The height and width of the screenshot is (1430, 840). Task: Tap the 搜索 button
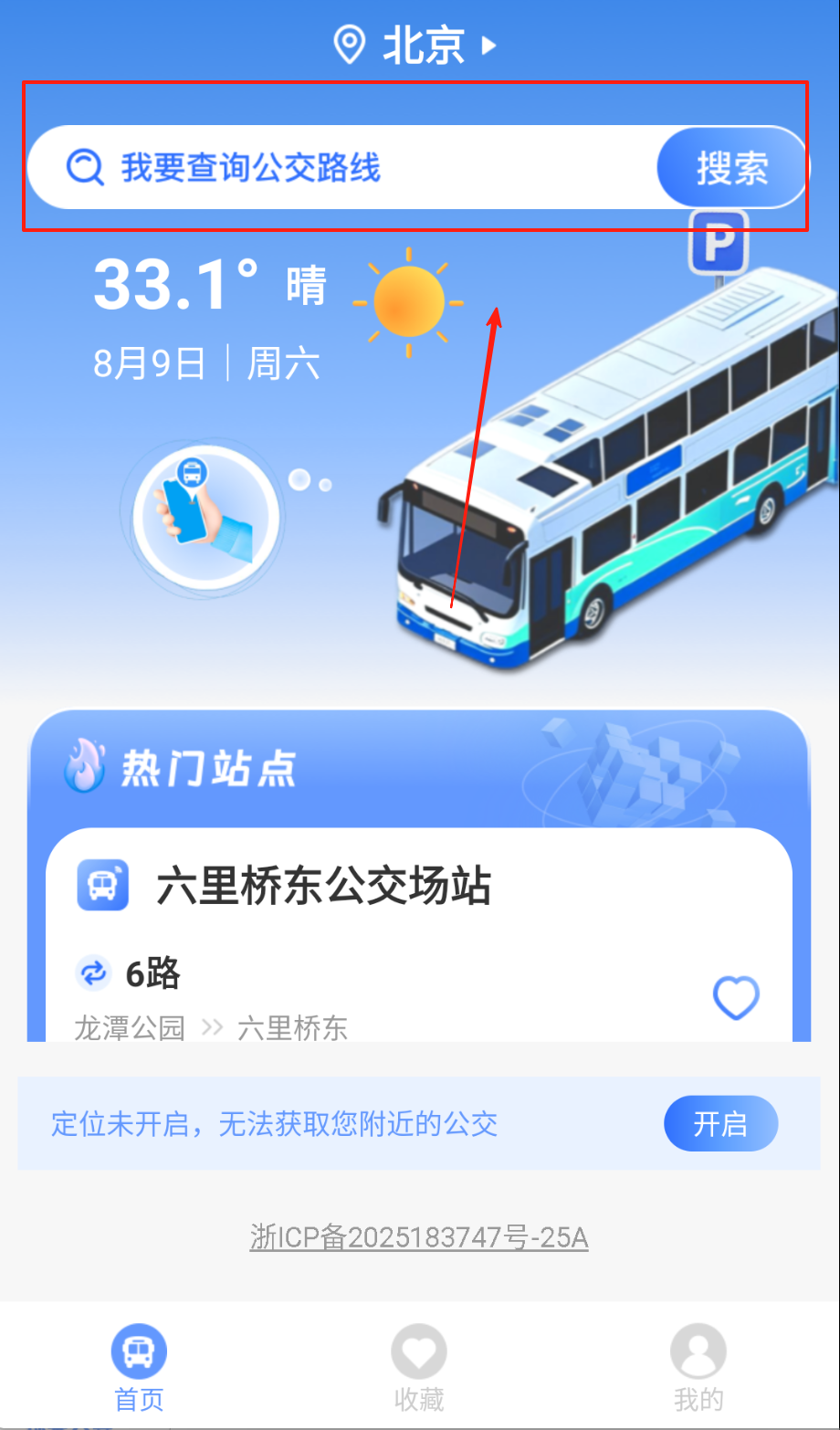(732, 168)
